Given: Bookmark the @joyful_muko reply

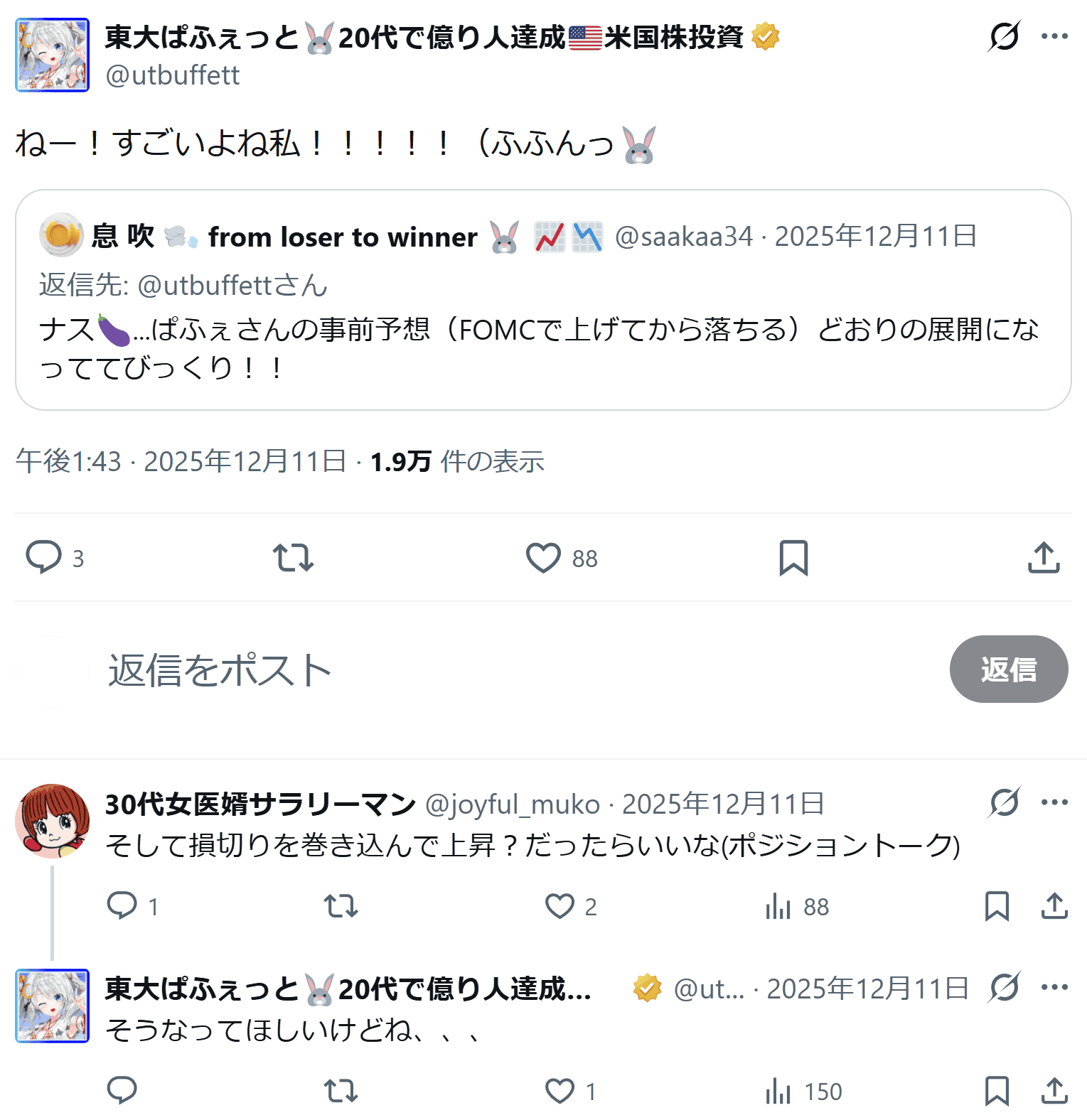Looking at the screenshot, I should pyautogui.click(x=997, y=906).
